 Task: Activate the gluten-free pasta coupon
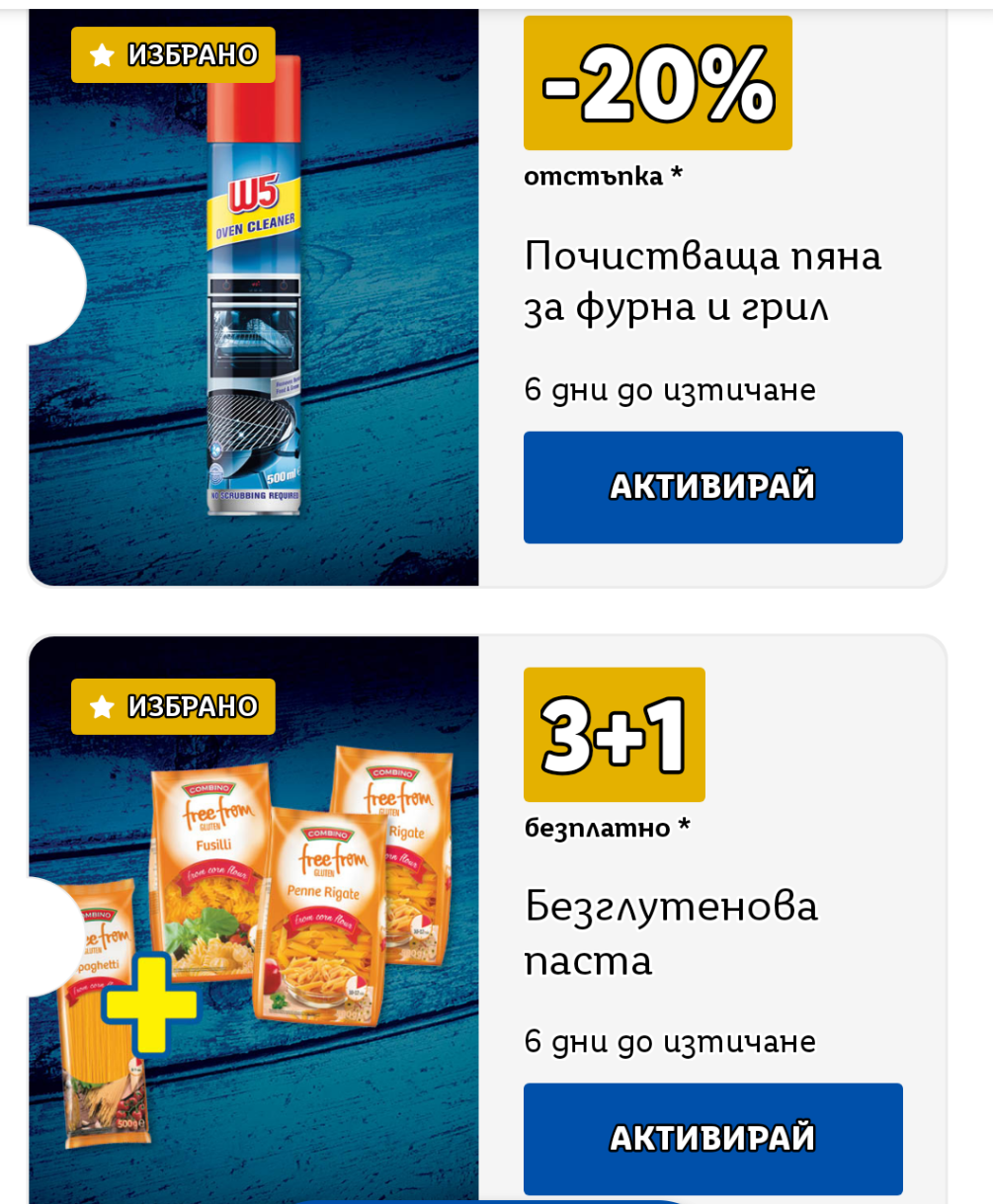coord(712,1138)
